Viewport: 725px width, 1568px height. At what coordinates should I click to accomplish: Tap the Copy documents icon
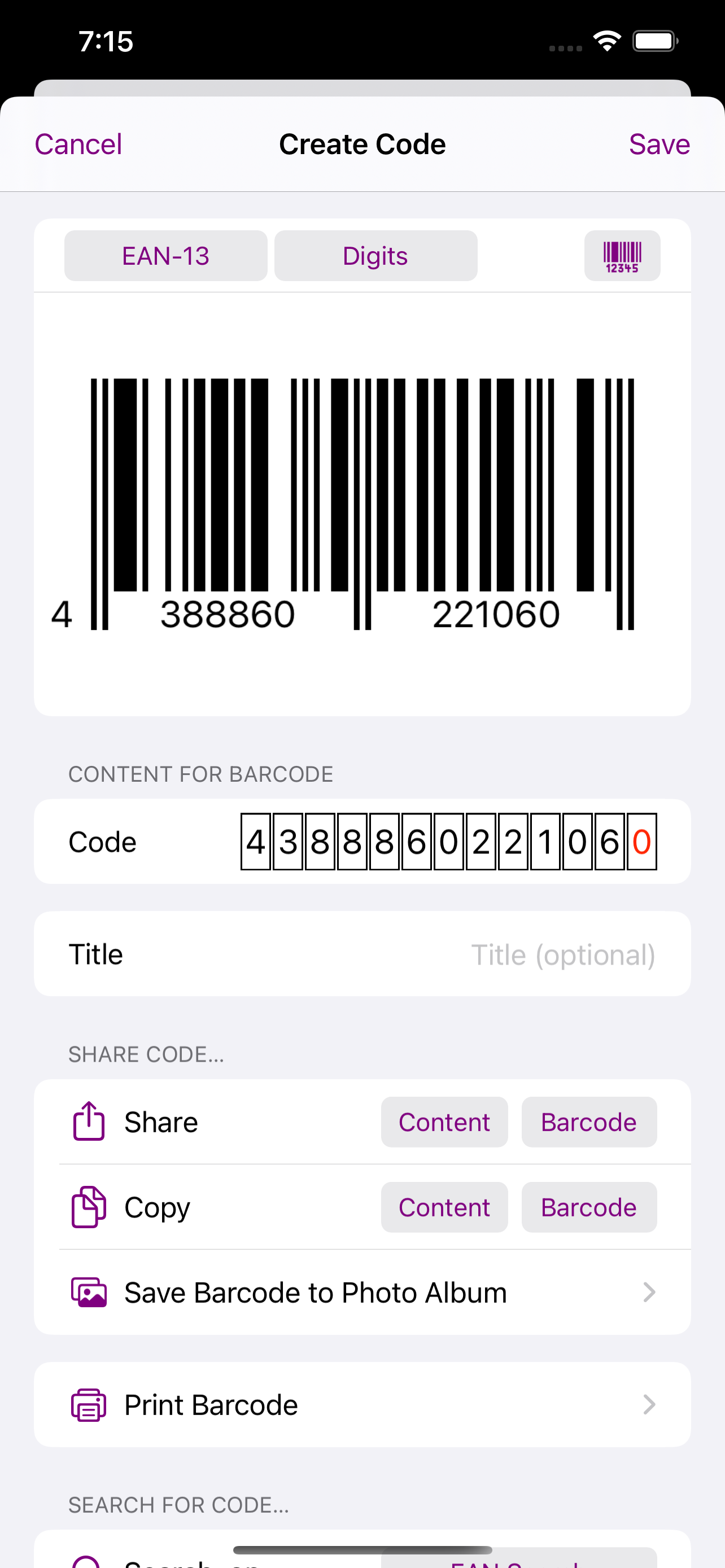(x=88, y=1207)
